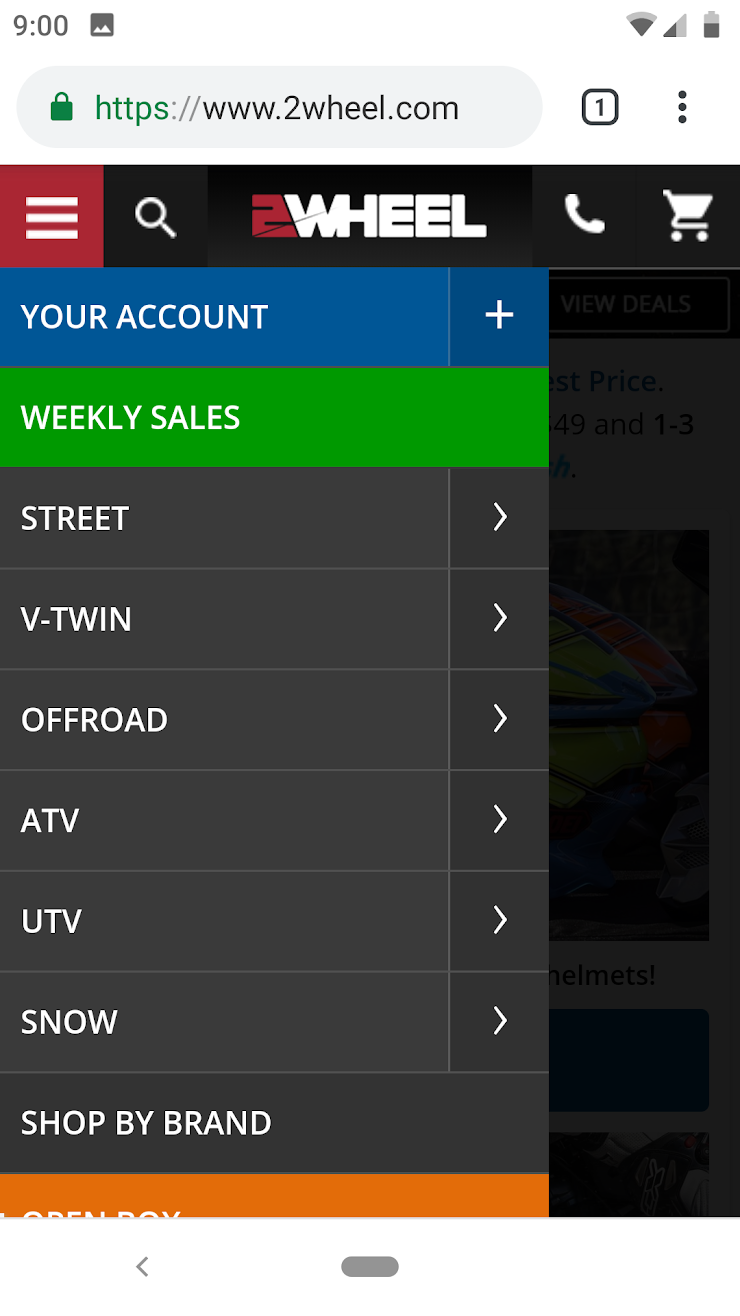The width and height of the screenshot is (740, 1316).
Task: Open Shop By Brand
Action: point(274,1123)
